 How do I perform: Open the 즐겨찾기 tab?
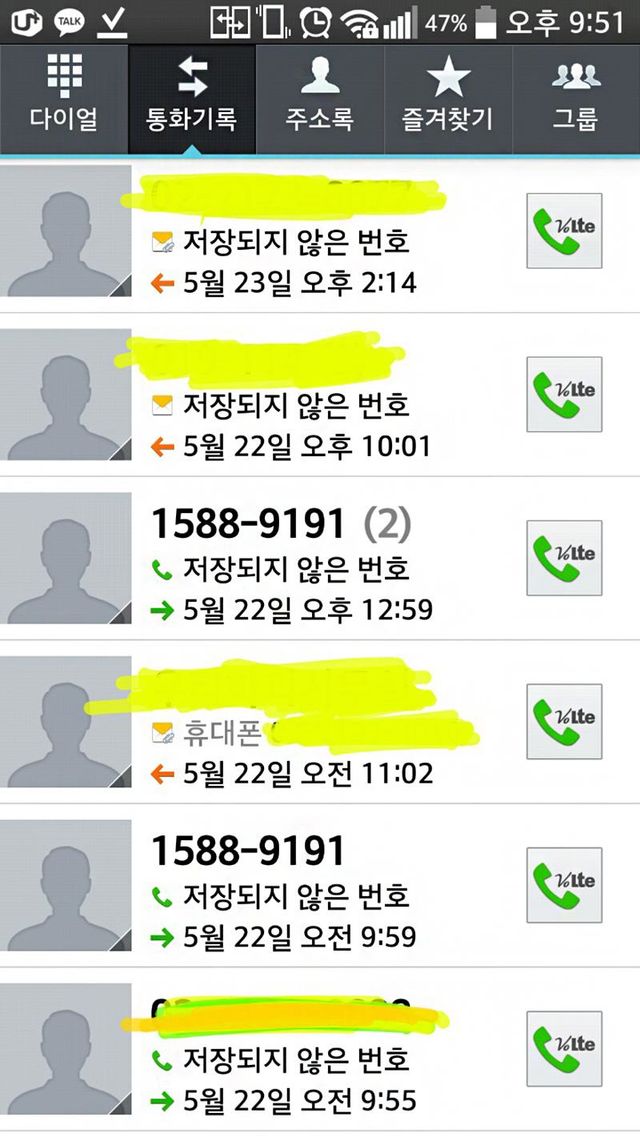447,96
